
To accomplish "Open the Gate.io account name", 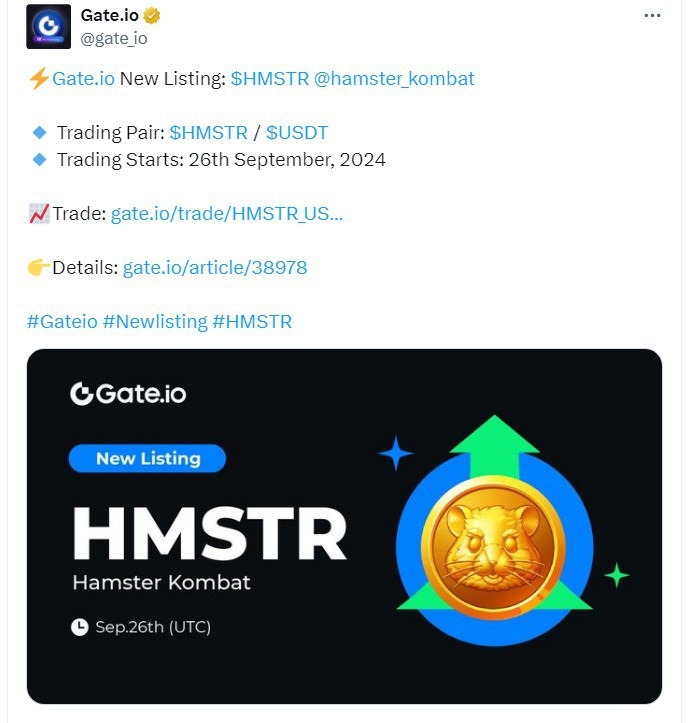I will [x=110, y=16].
